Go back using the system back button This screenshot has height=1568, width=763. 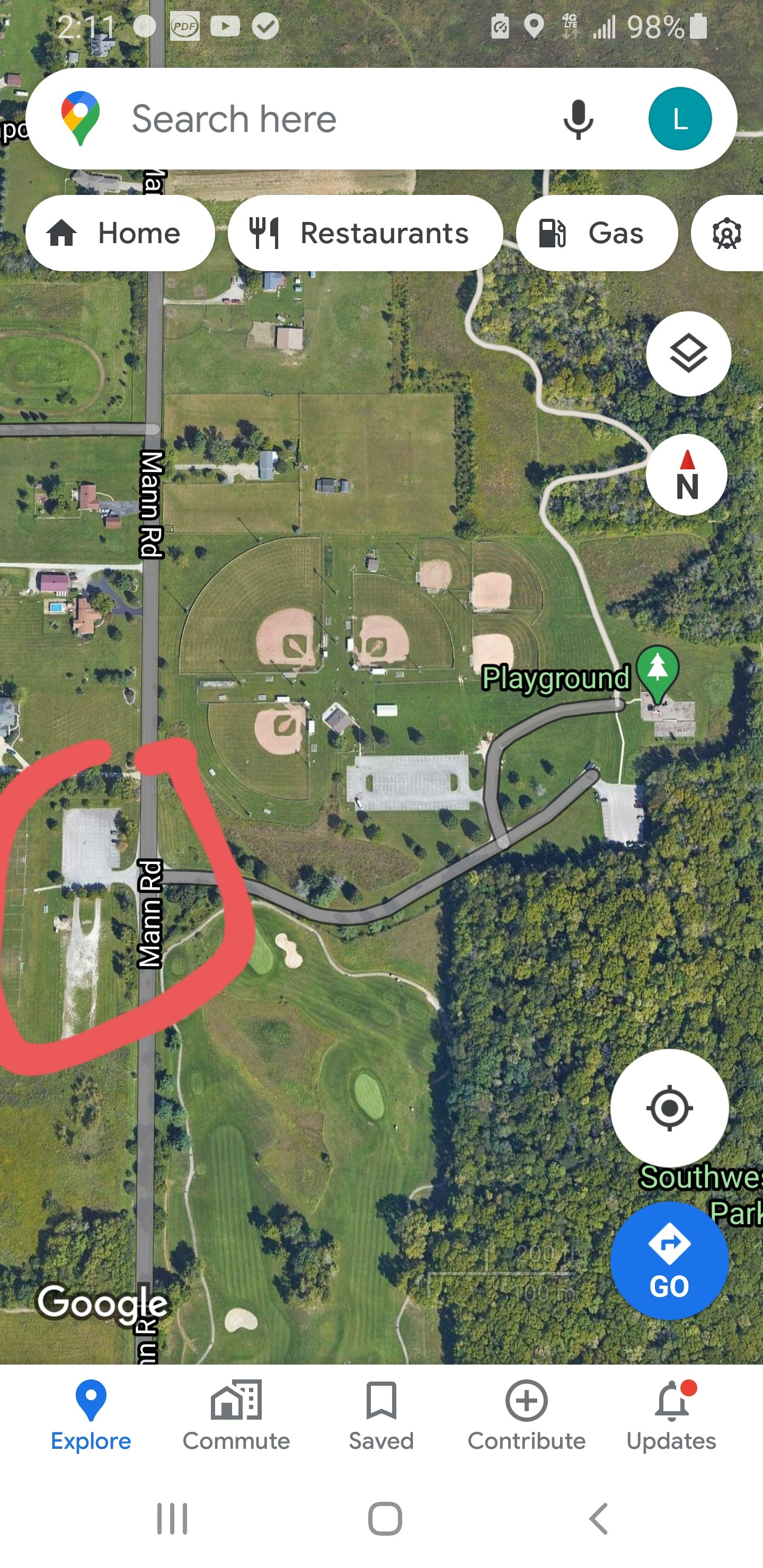coord(599,1518)
